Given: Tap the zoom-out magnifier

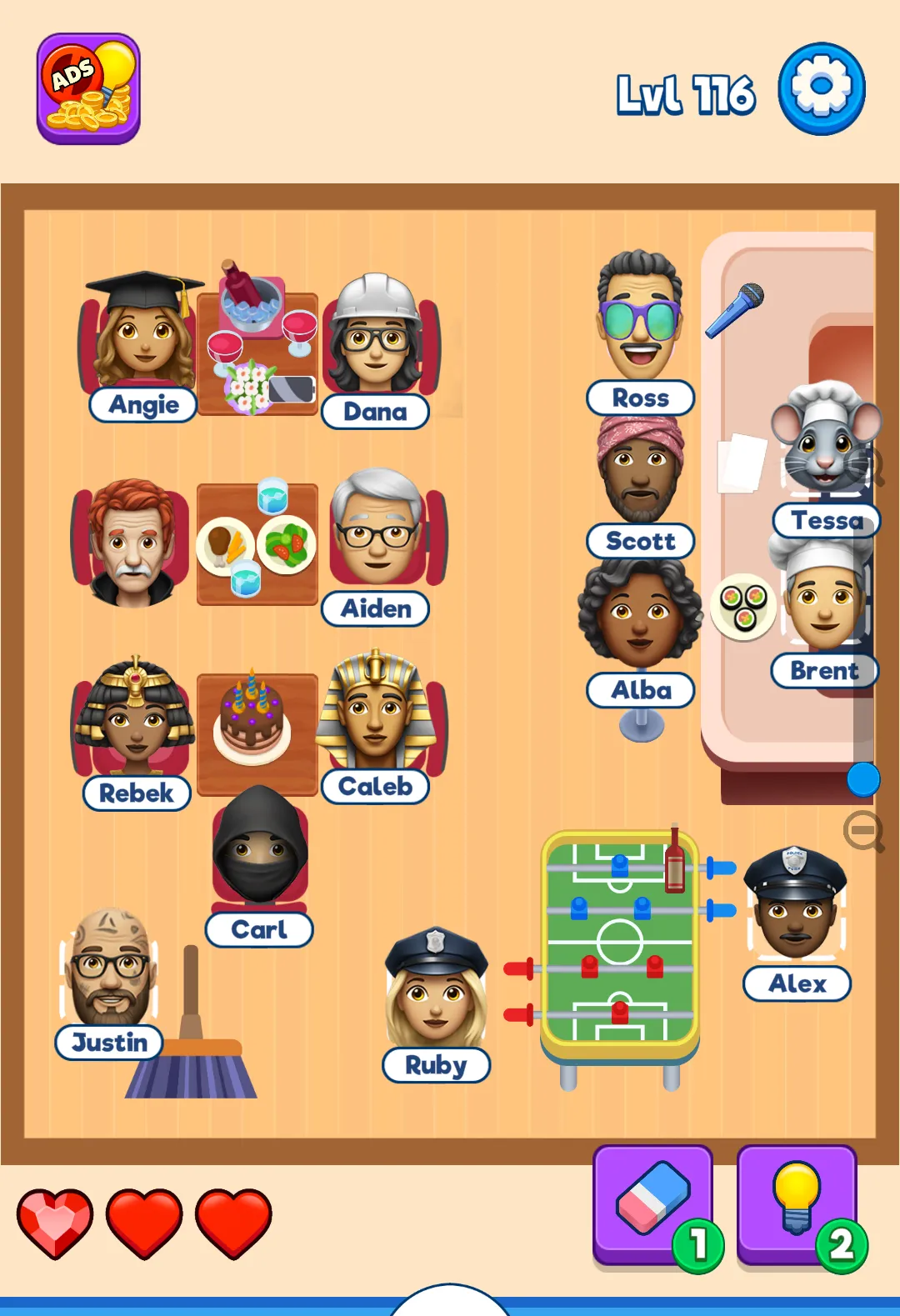Looking at the screenshot, I should click(x=862, y=831).
